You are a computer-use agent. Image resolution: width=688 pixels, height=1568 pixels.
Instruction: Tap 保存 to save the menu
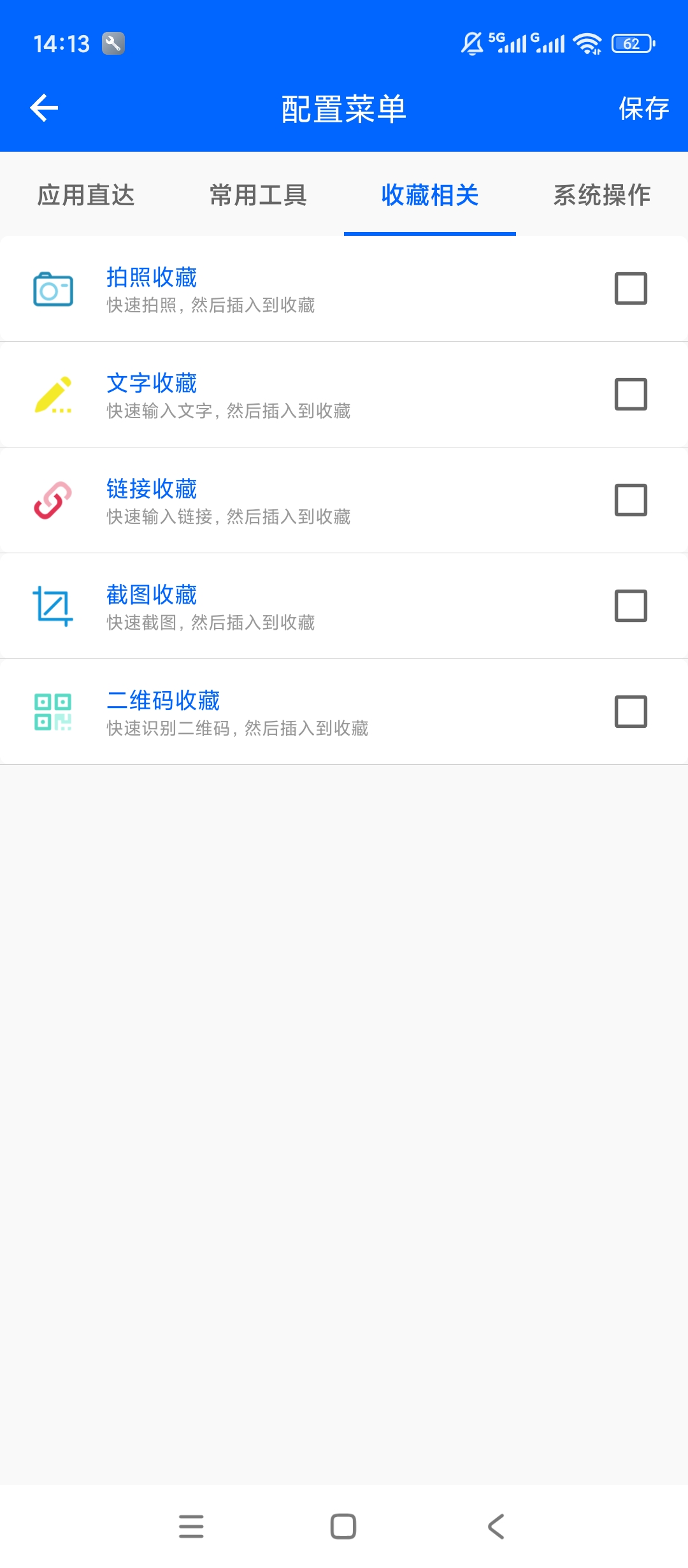pyautogui.click(x=643, y=108)
